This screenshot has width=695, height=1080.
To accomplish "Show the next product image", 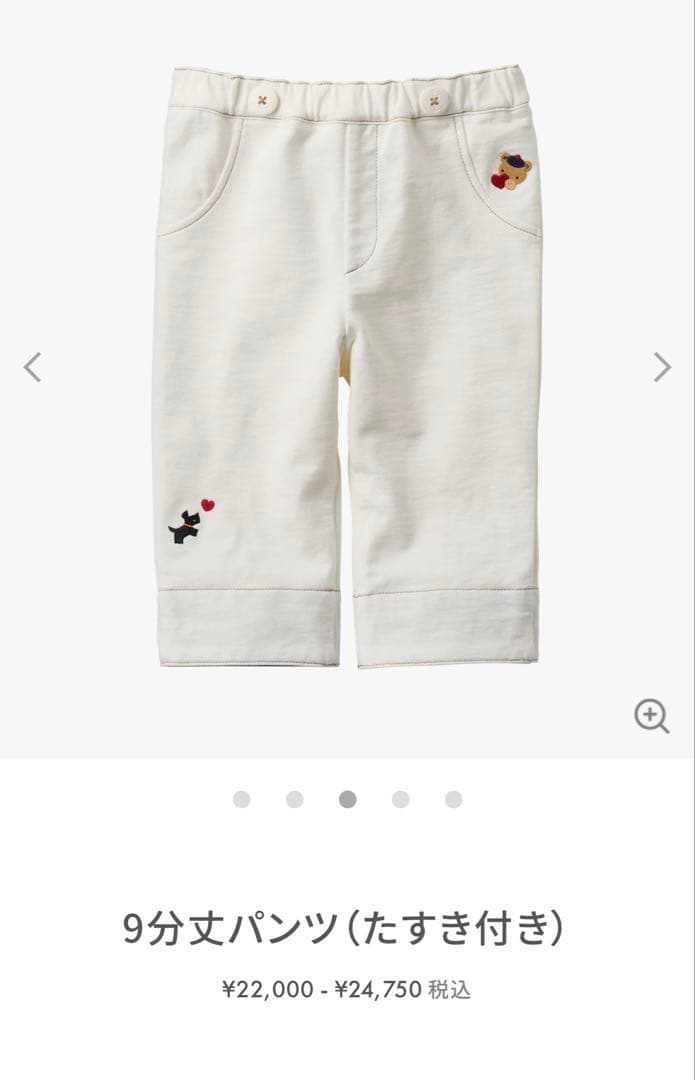I will 662,367.
